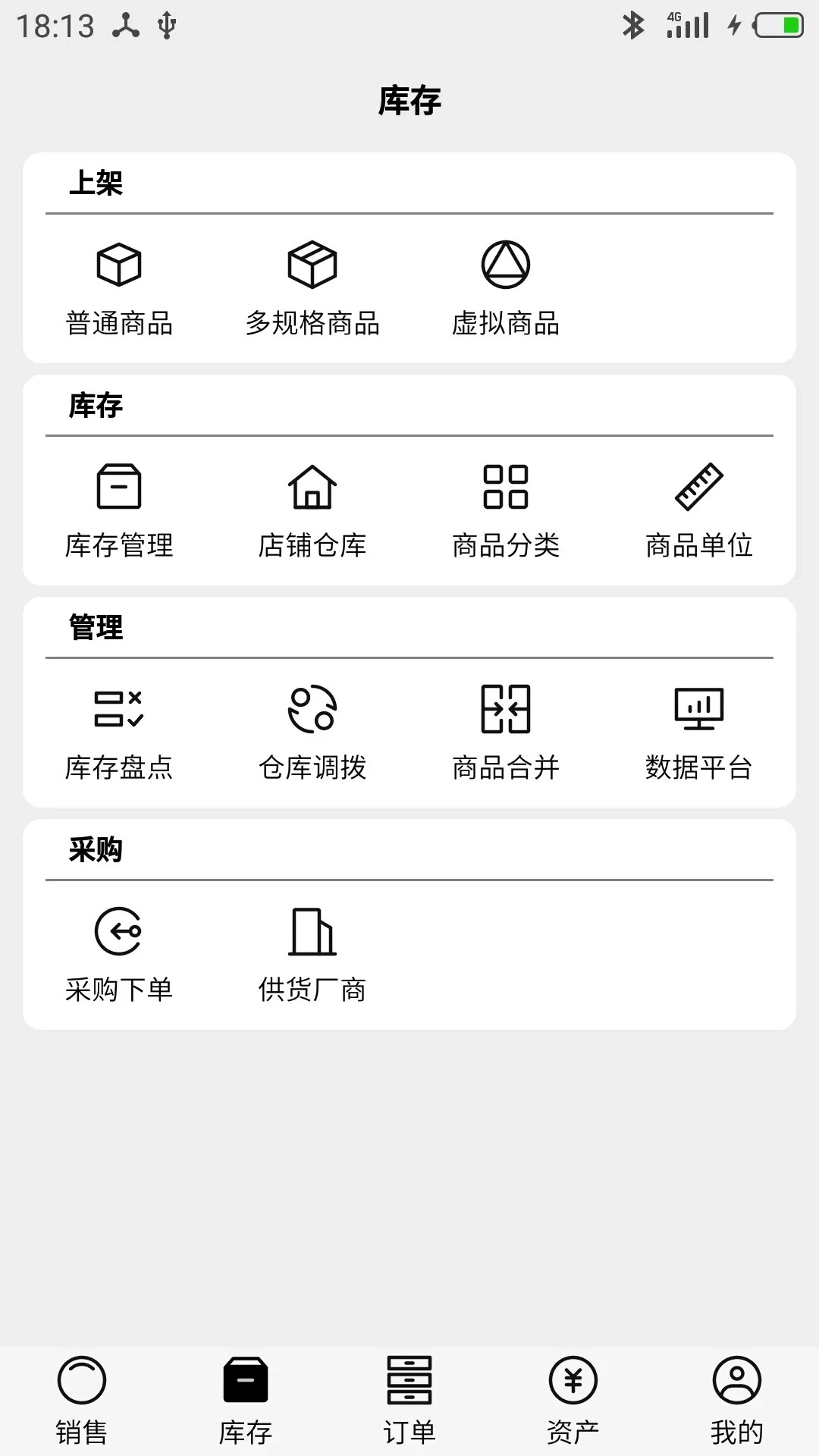Open 商品分类 product categories

pos(507,507)
